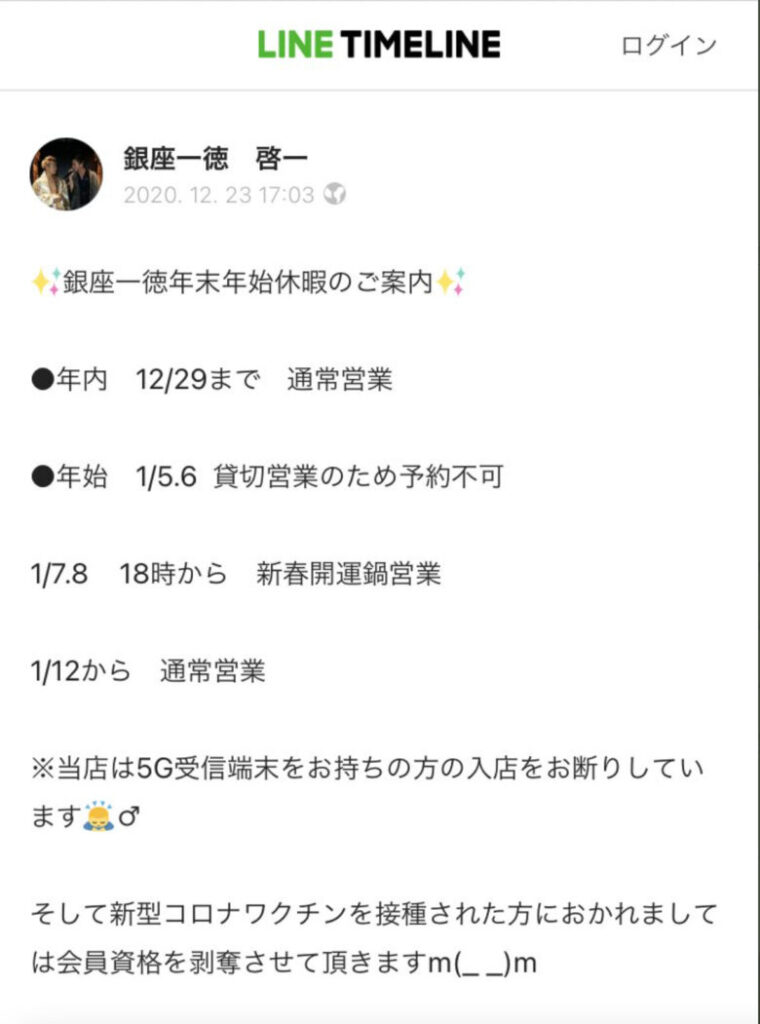Tap the ログイン login link
Screen dimensions: 760x1024
(x=669, y=45)
